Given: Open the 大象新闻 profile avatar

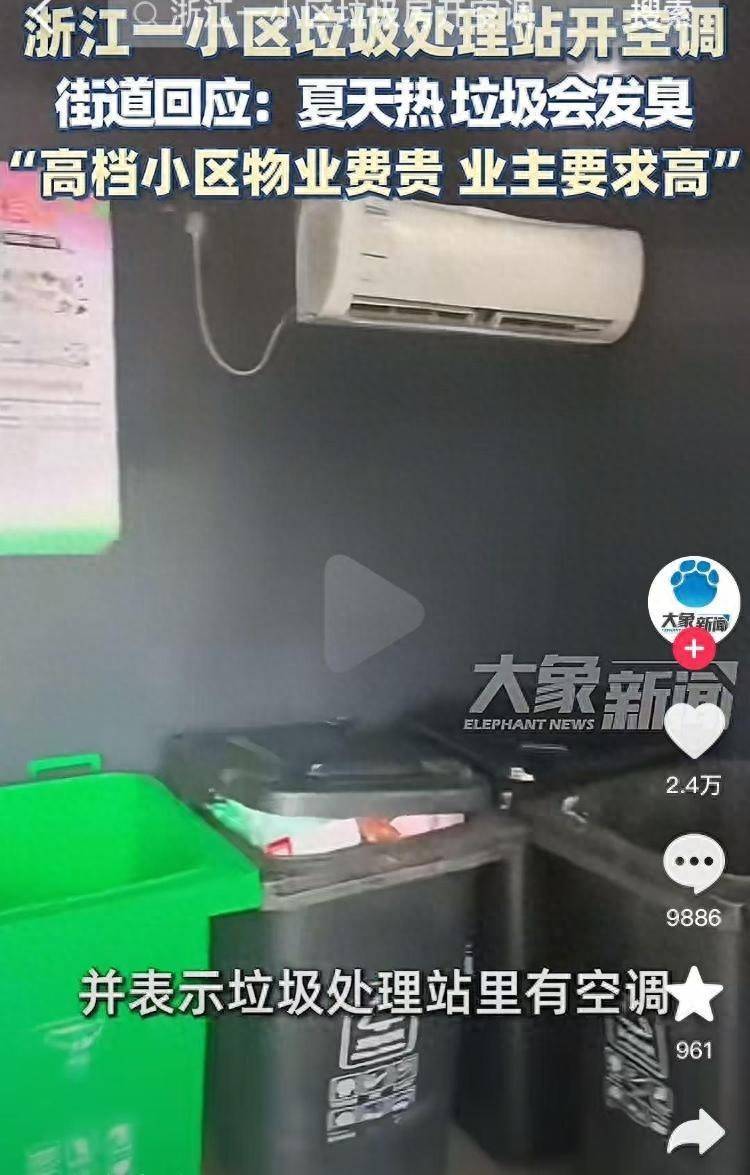Looking at the screenshot, I should [694, 598].
